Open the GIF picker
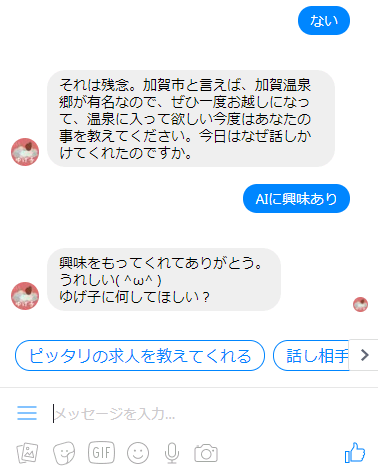The image size is (378, 474). (102, 452)
